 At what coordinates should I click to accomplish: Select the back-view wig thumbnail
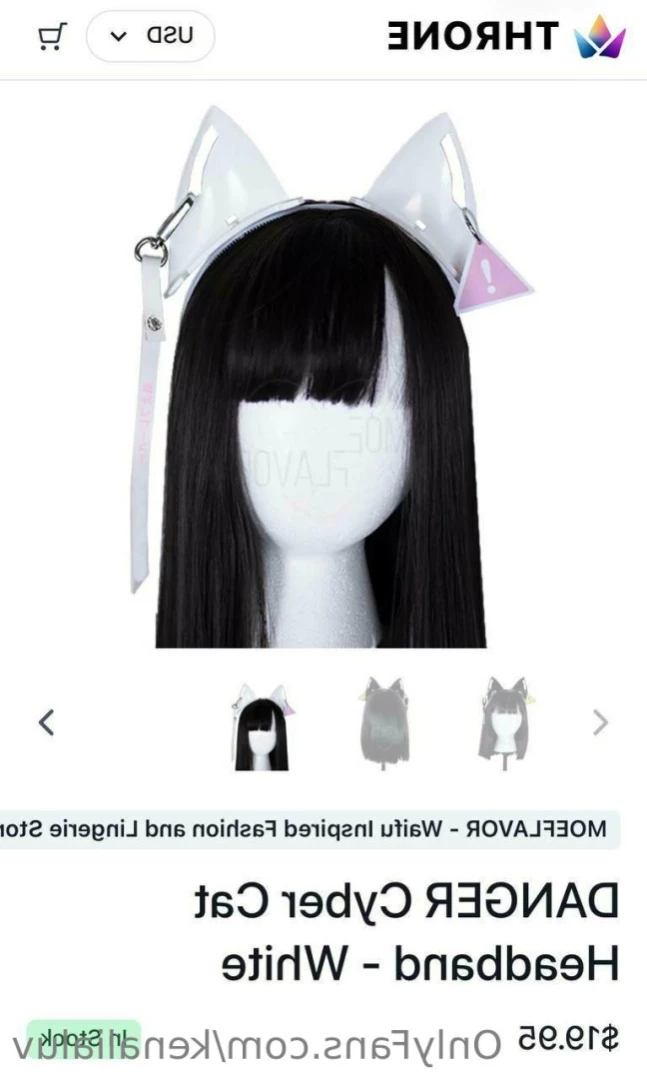coord(384,722)
